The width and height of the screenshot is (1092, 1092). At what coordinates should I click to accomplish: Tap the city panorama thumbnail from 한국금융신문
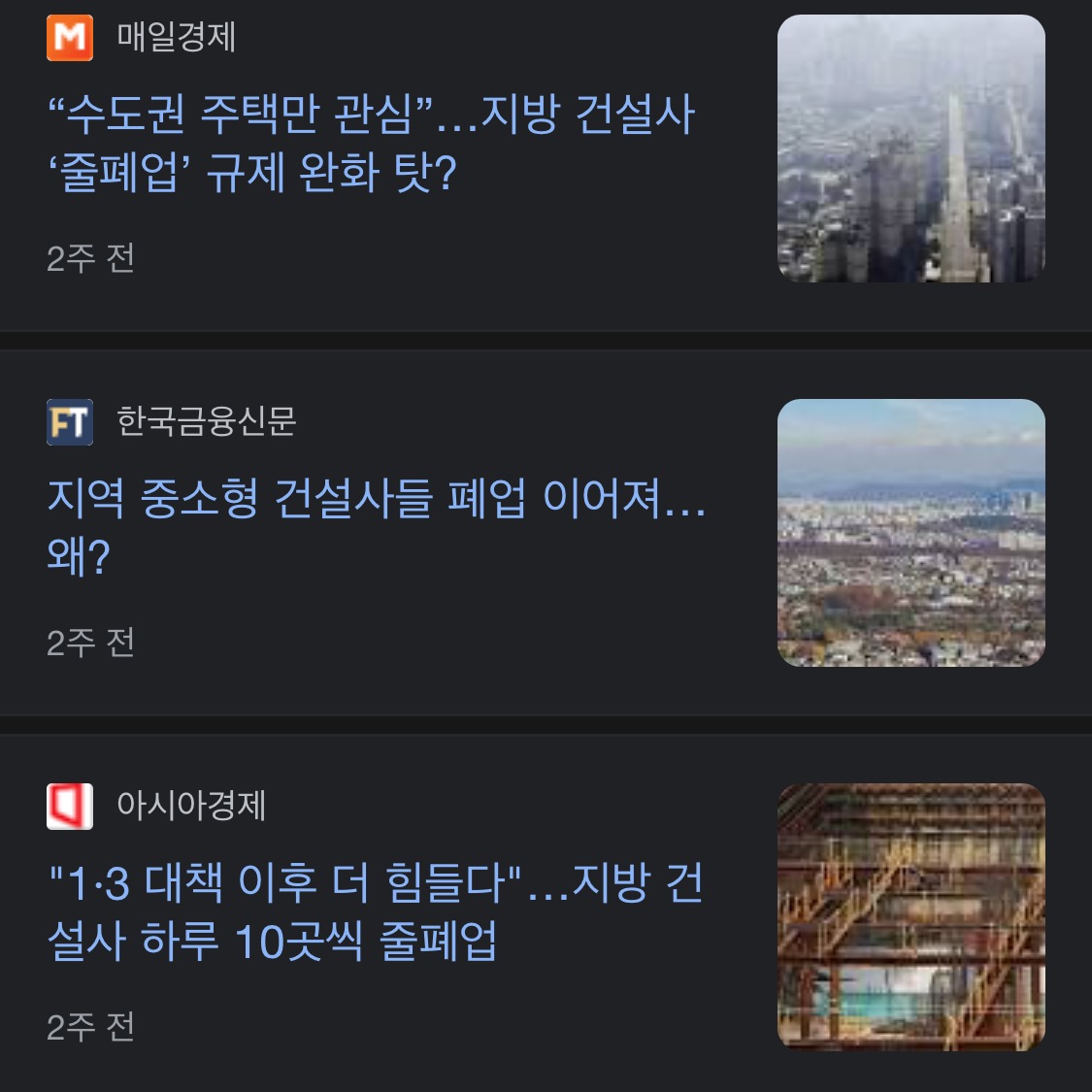[910, 532]
